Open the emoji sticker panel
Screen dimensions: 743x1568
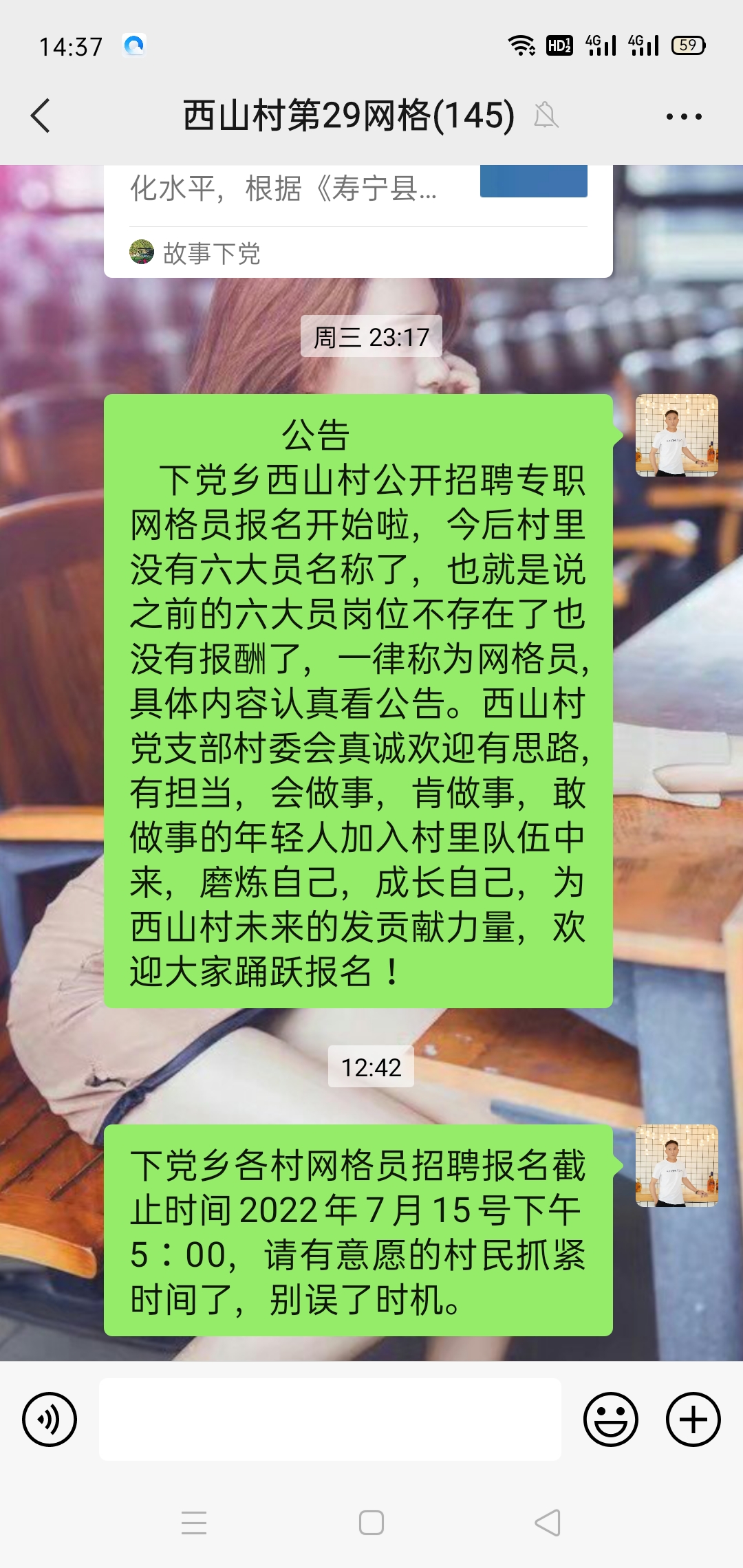click(x=611, y=1419)
